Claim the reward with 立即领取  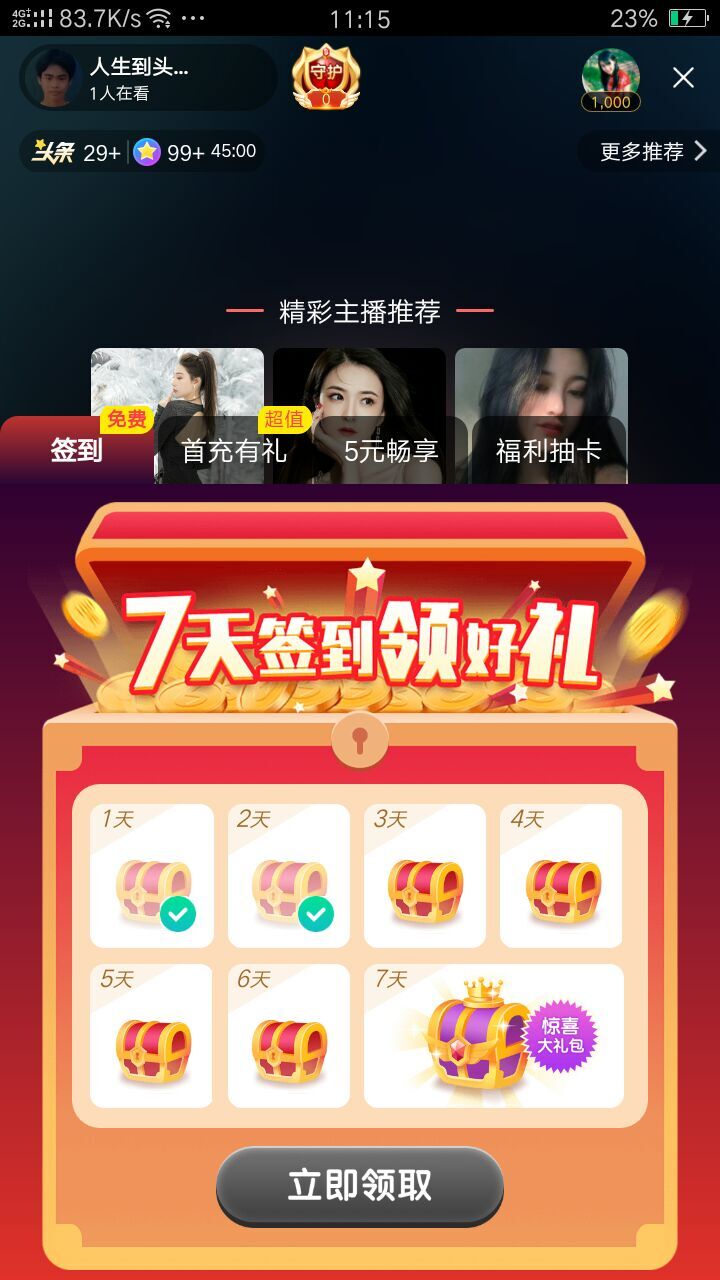[360, 1186]
